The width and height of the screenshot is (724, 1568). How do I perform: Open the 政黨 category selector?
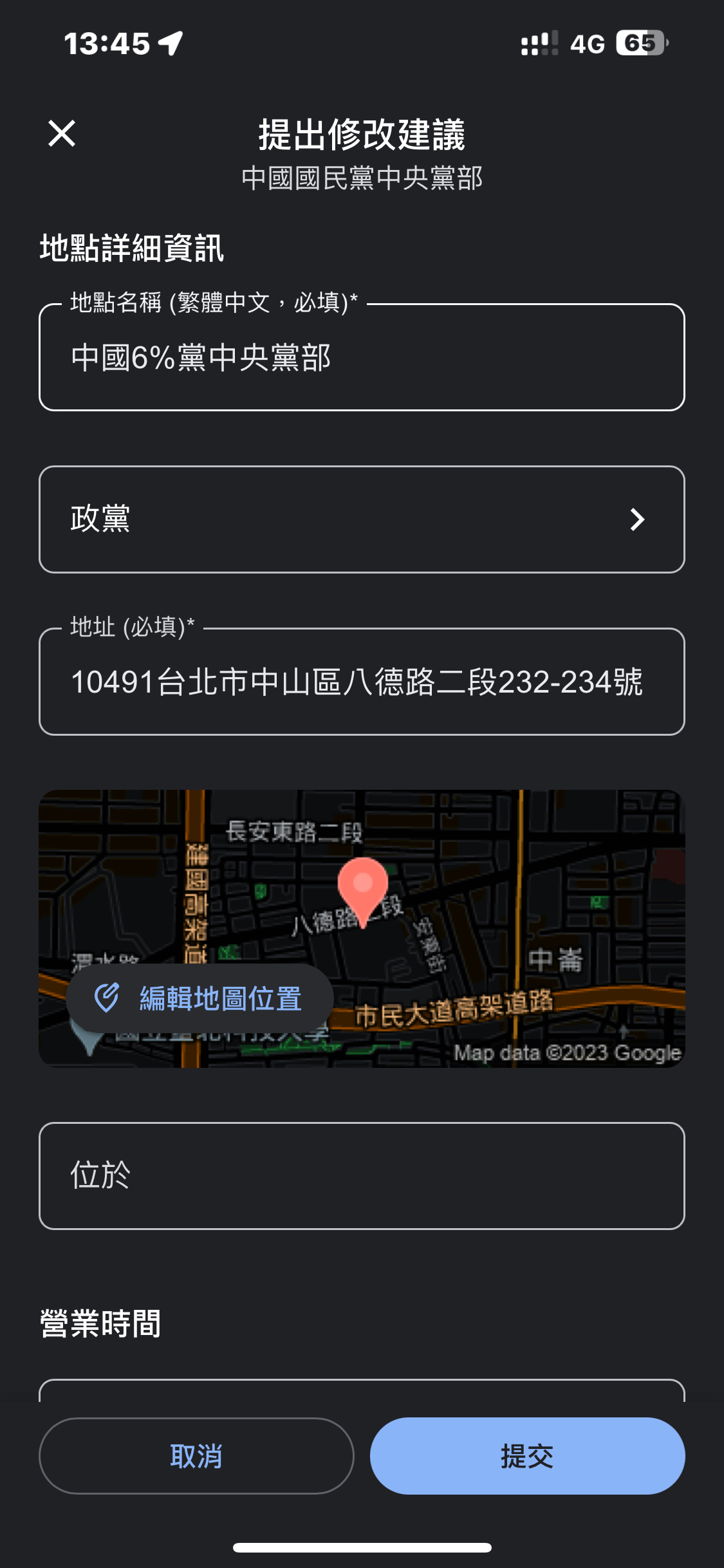pos(362,519)
